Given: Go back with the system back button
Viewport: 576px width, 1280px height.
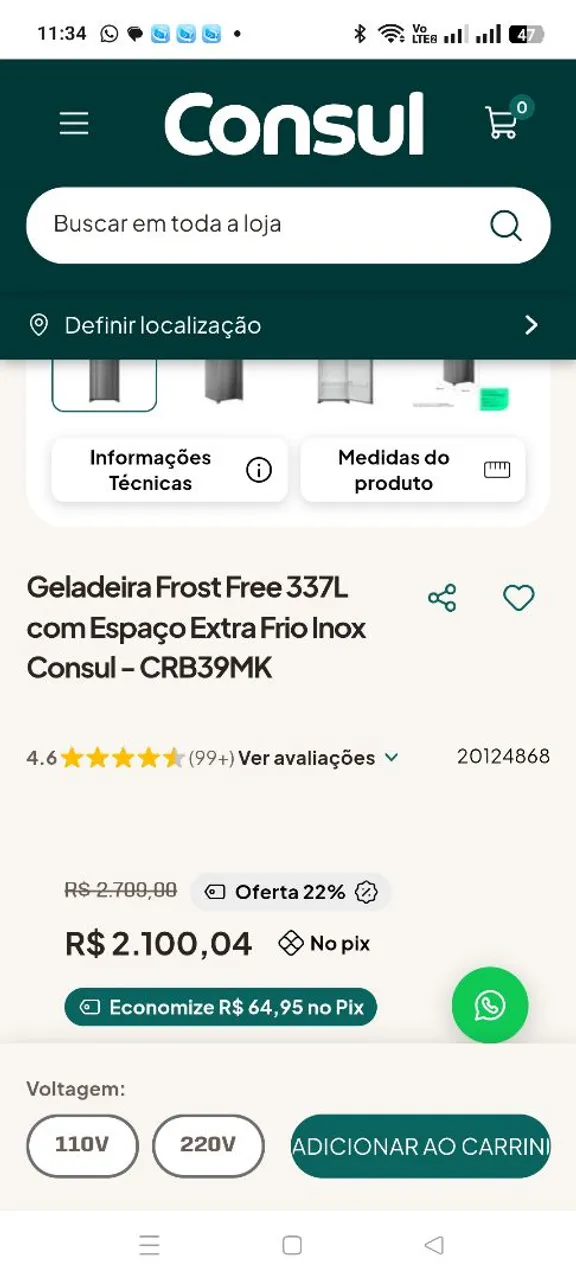Looking at the screenshot, I should click(434, 1245).
